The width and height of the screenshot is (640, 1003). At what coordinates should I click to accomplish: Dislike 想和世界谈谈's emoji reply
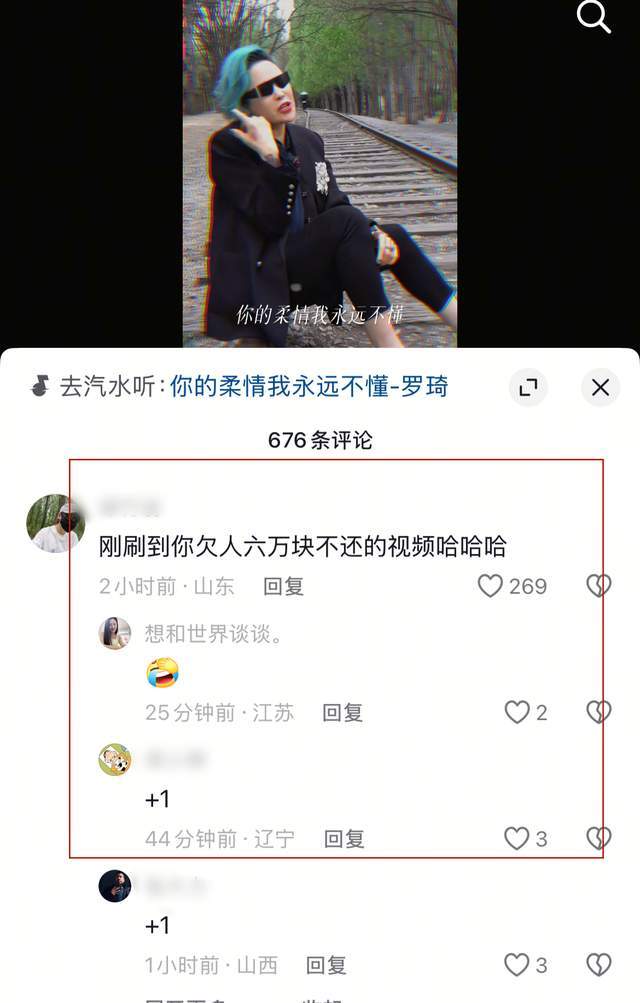point(598,712)
